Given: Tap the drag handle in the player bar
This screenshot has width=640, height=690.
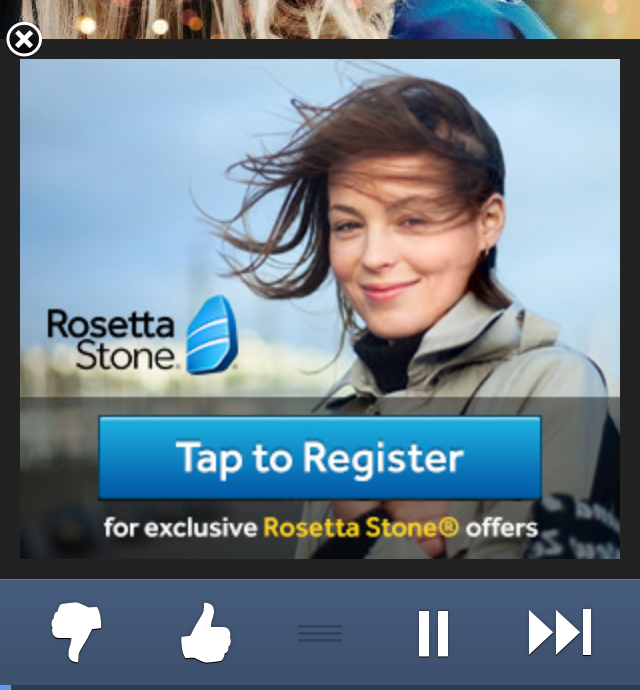Looking at the screenshot, I should pyautogui.click(x=320, y=633).
